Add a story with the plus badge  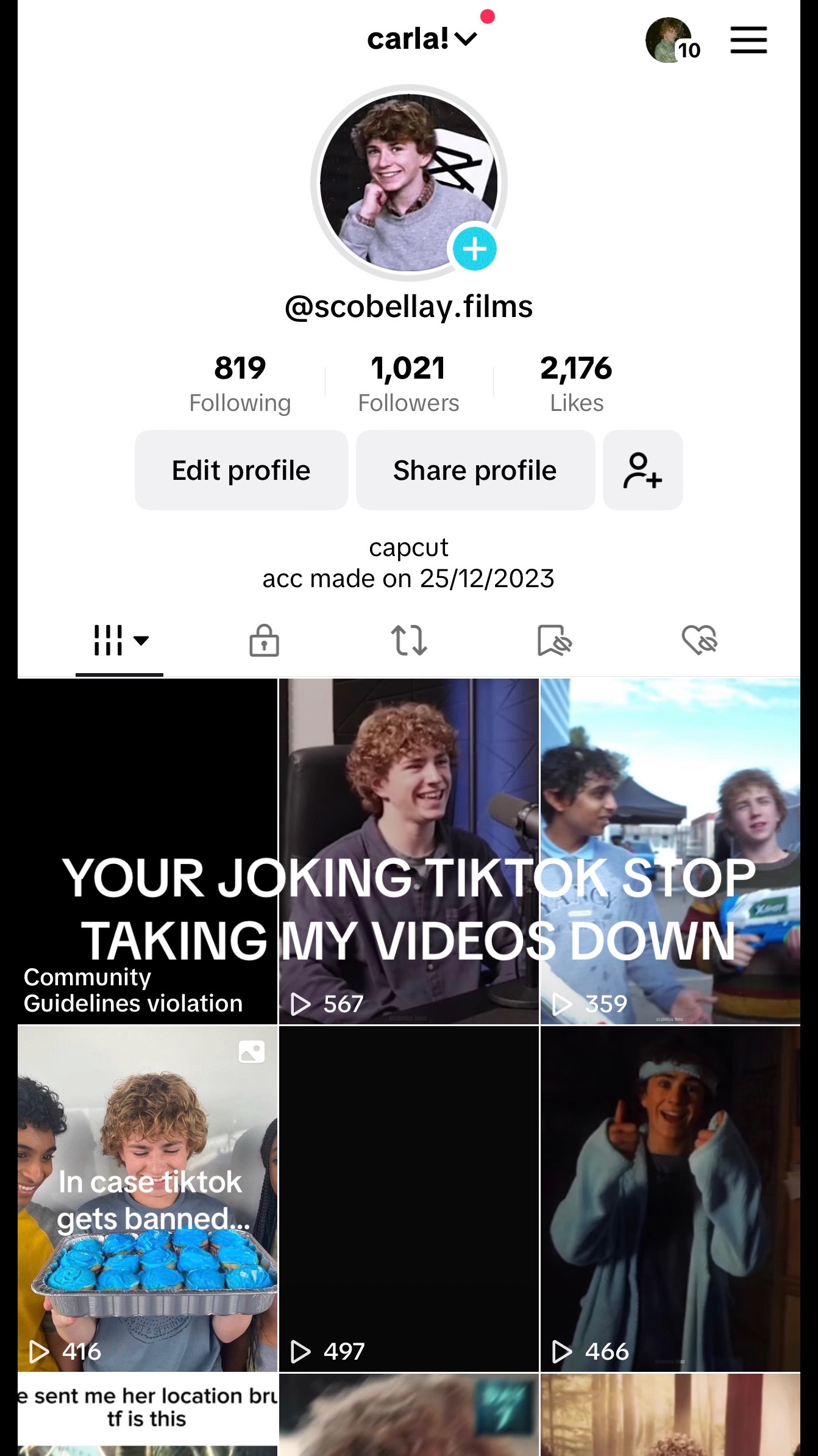click(x=474, y=249)
